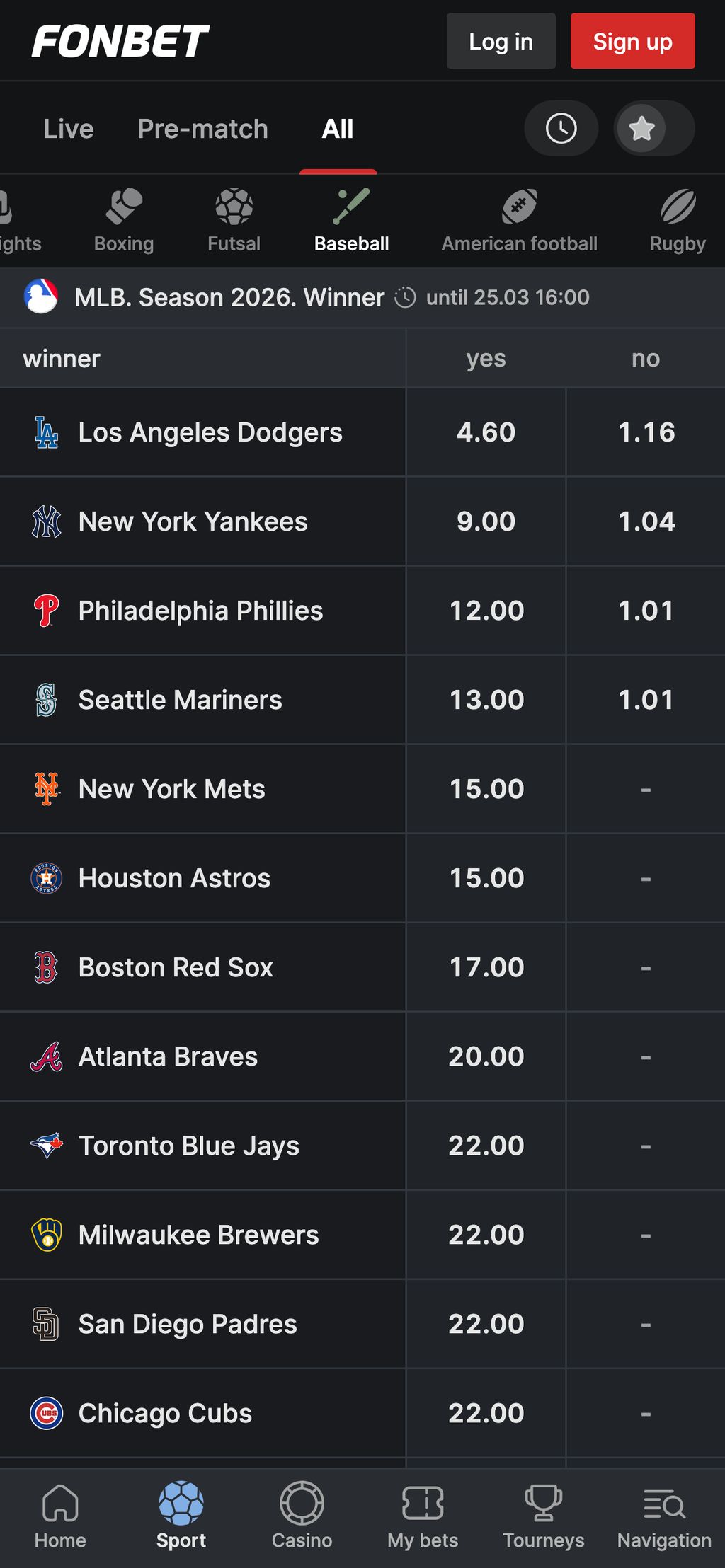This screenshot has height=1568, width=725.
Task: Open the Casino tab
Action: coord(302,1516)
